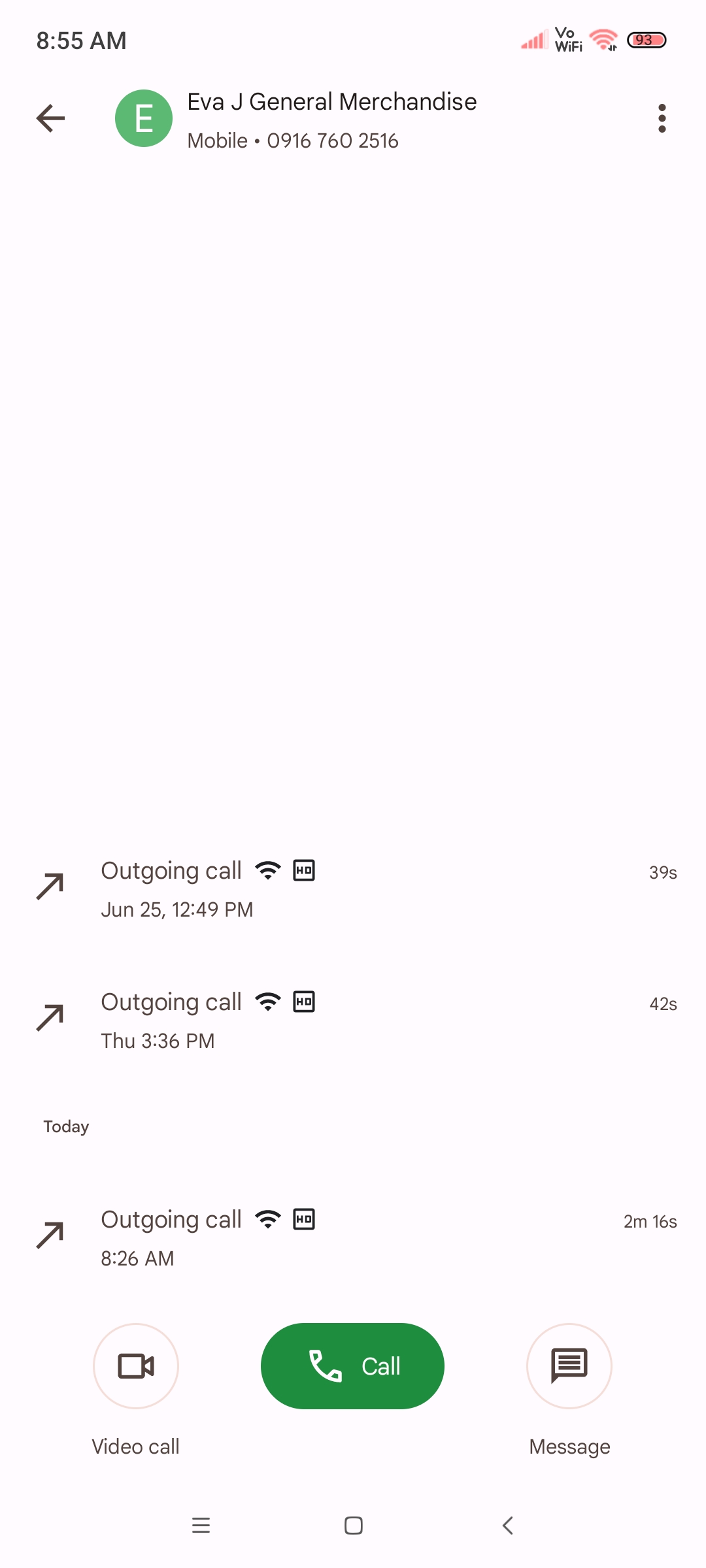The height and width of the screenshot is (1568, 706).
Task: Open the three-dot overflow menu
Action: [662, 118]
